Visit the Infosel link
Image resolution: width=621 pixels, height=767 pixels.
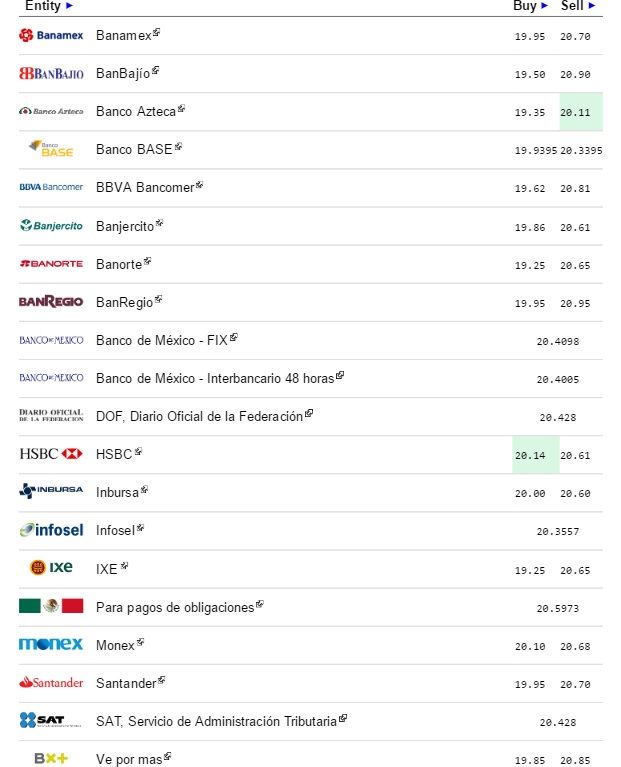coord(116,531)
